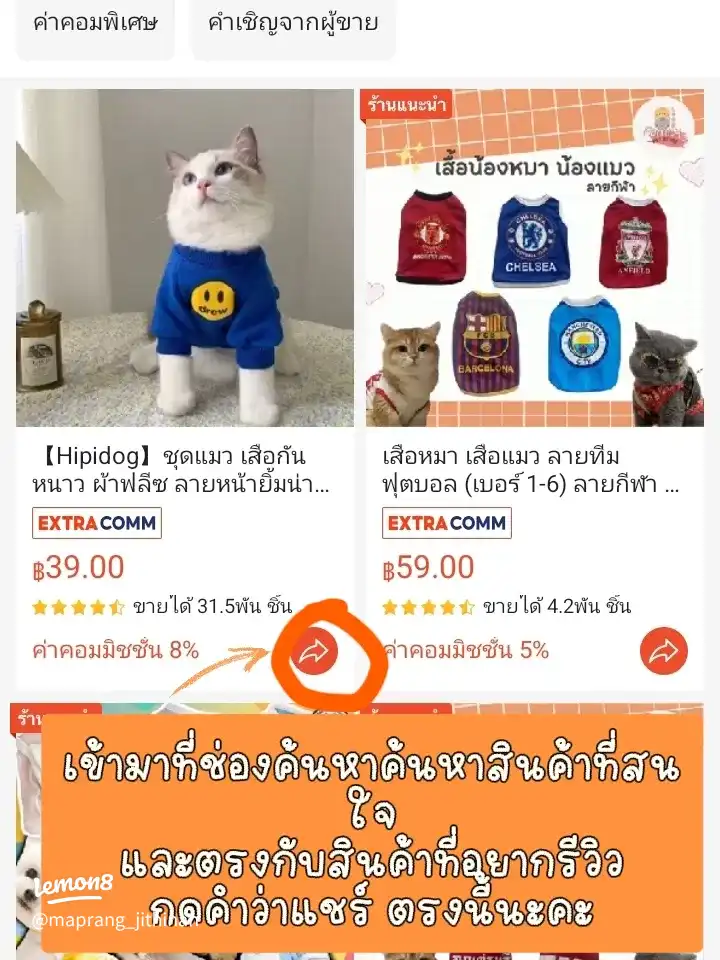This screenshot has width=720, height=960.
Task: Click the star rating of the Hipidog listing
Action: click(x=78, y=605)
